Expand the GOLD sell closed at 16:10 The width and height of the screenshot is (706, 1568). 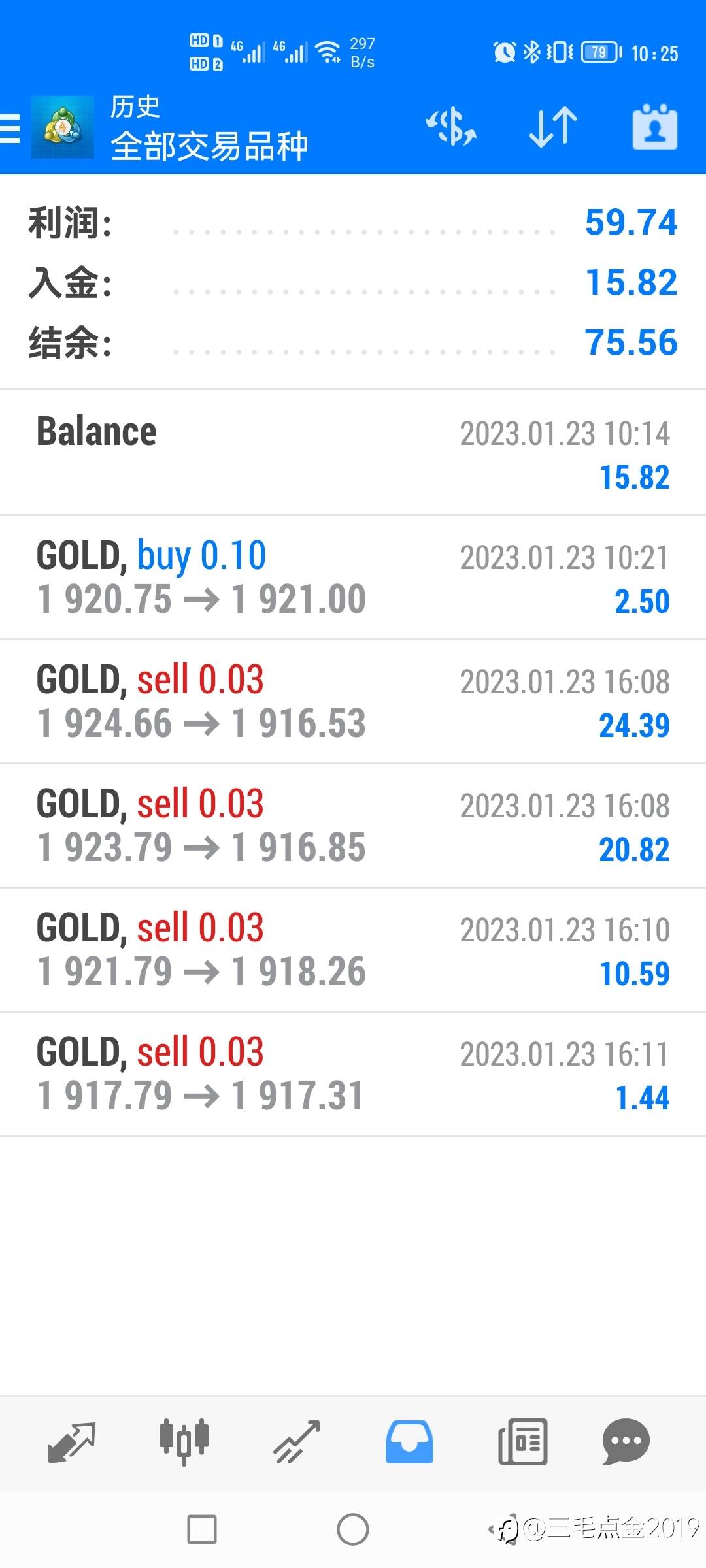(x=353, y=950)
